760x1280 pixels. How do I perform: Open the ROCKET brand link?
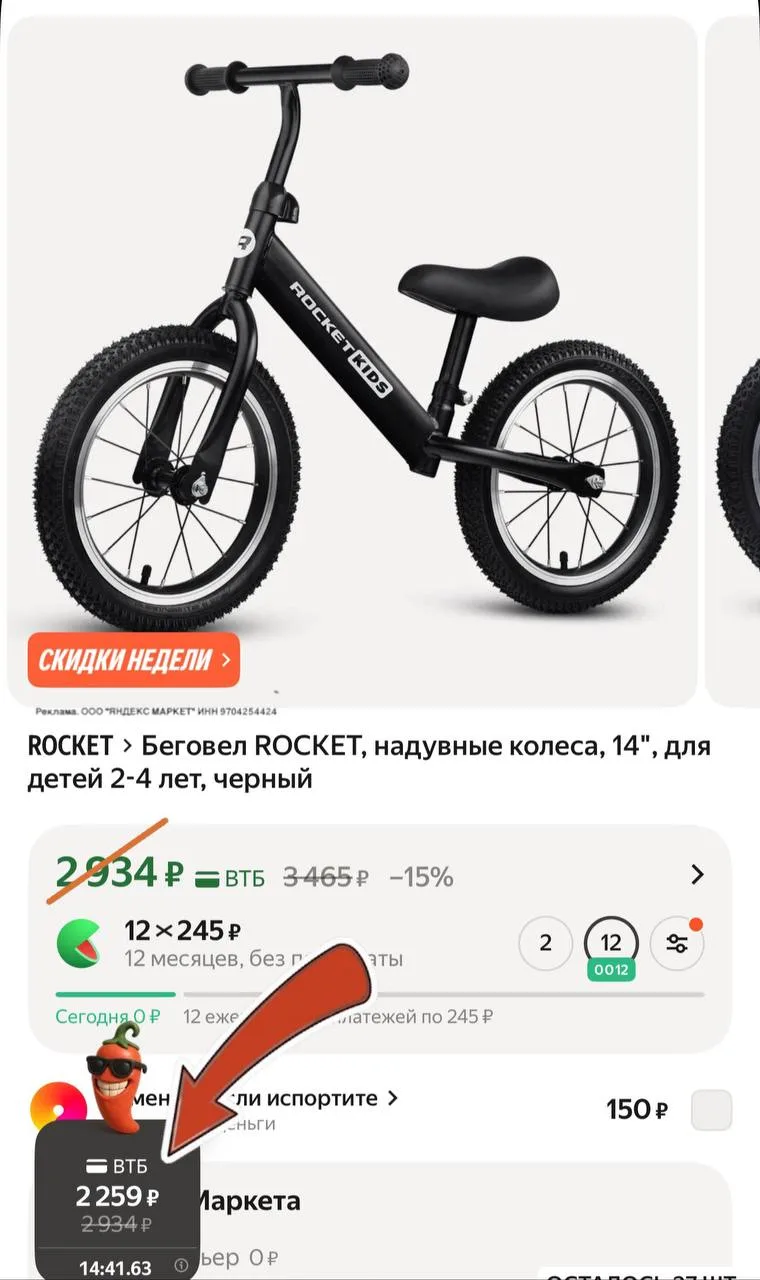[x=69, y=746]
